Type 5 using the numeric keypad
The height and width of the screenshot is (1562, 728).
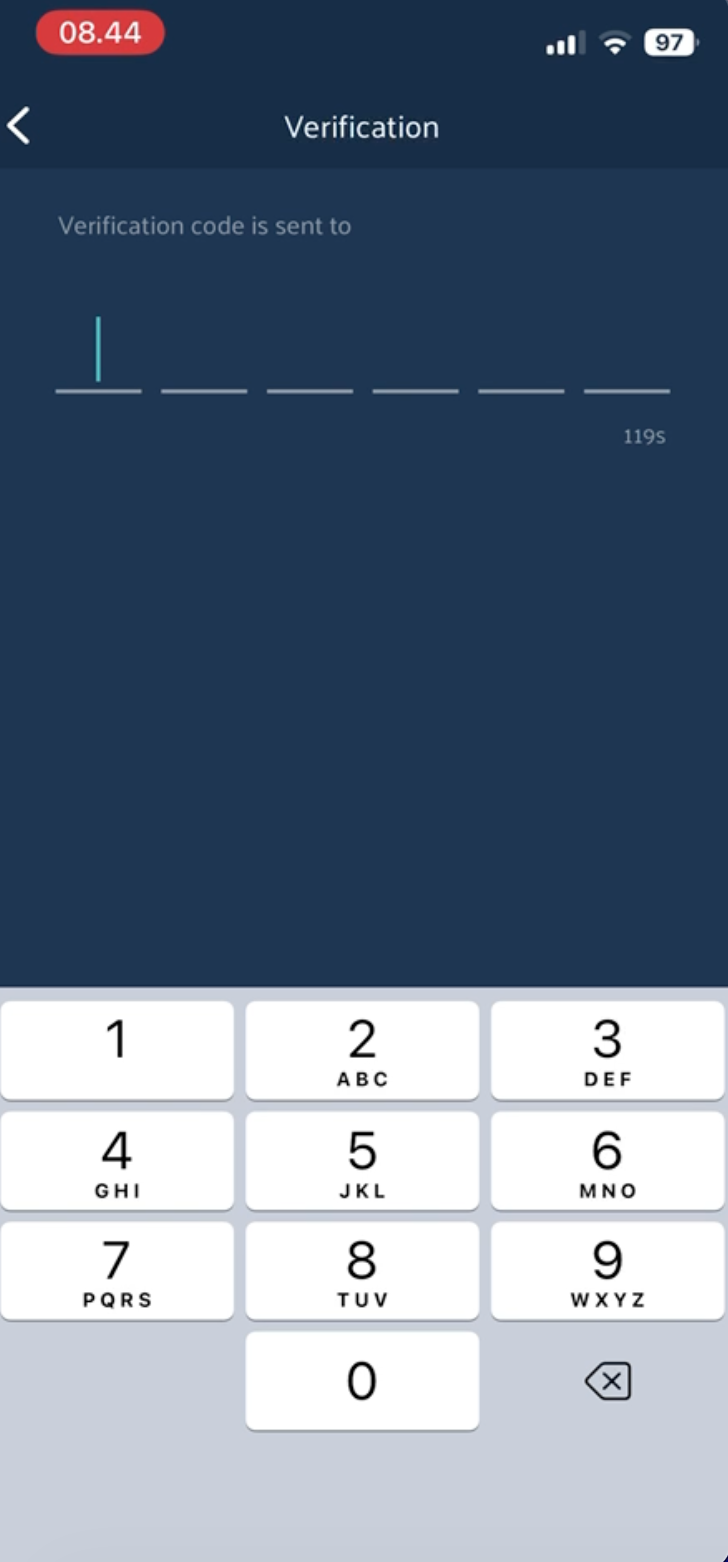[362, 1160]
